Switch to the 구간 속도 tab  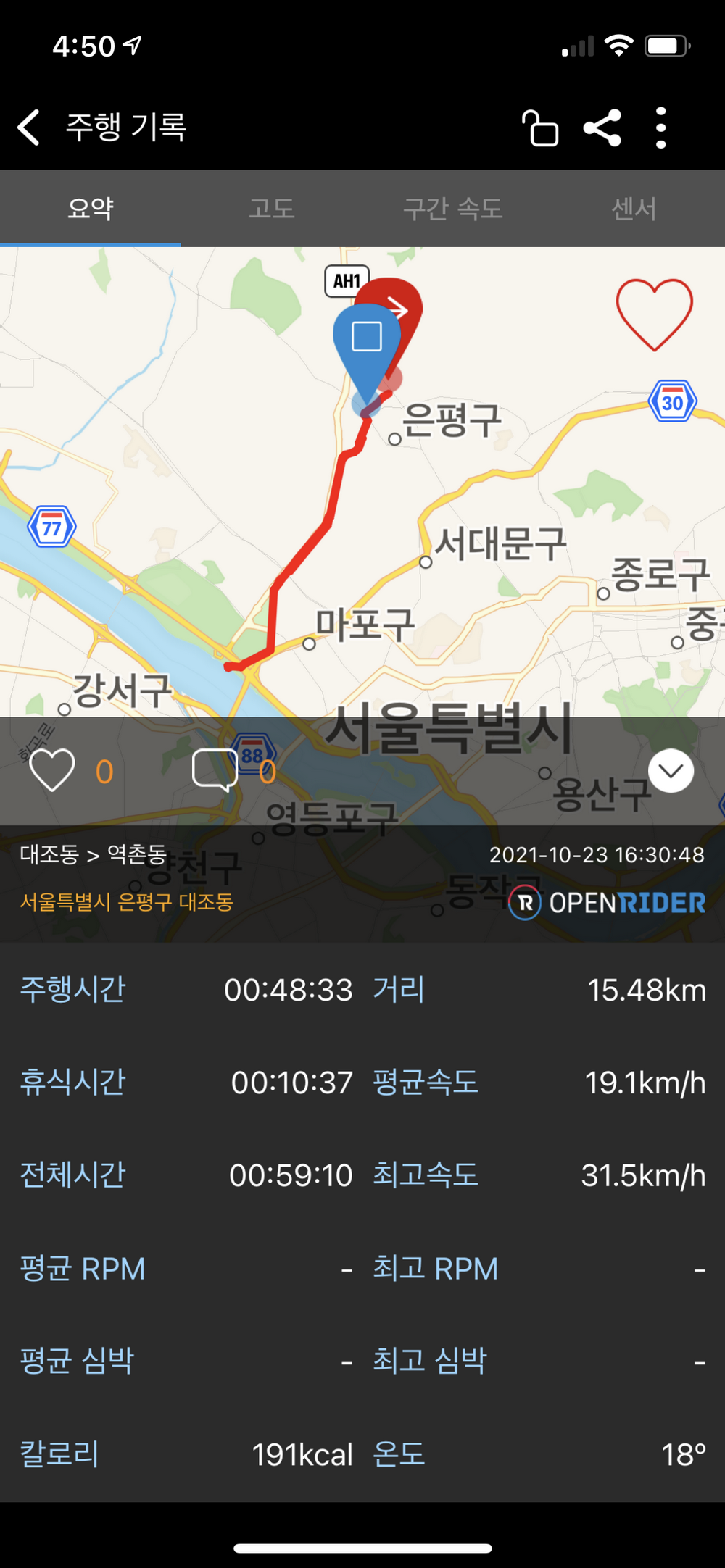(x=452, y=209)
